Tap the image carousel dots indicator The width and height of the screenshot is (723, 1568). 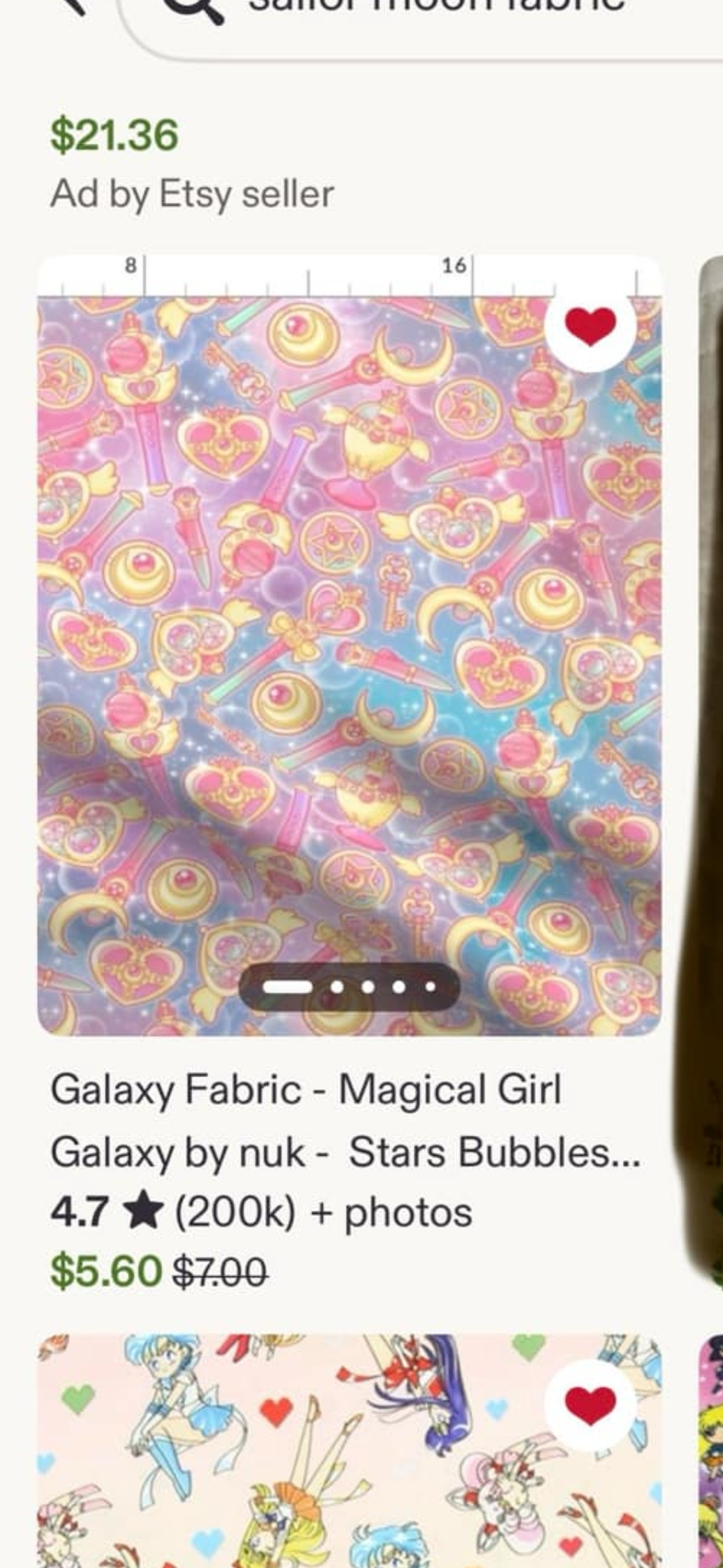click(349, 988)
